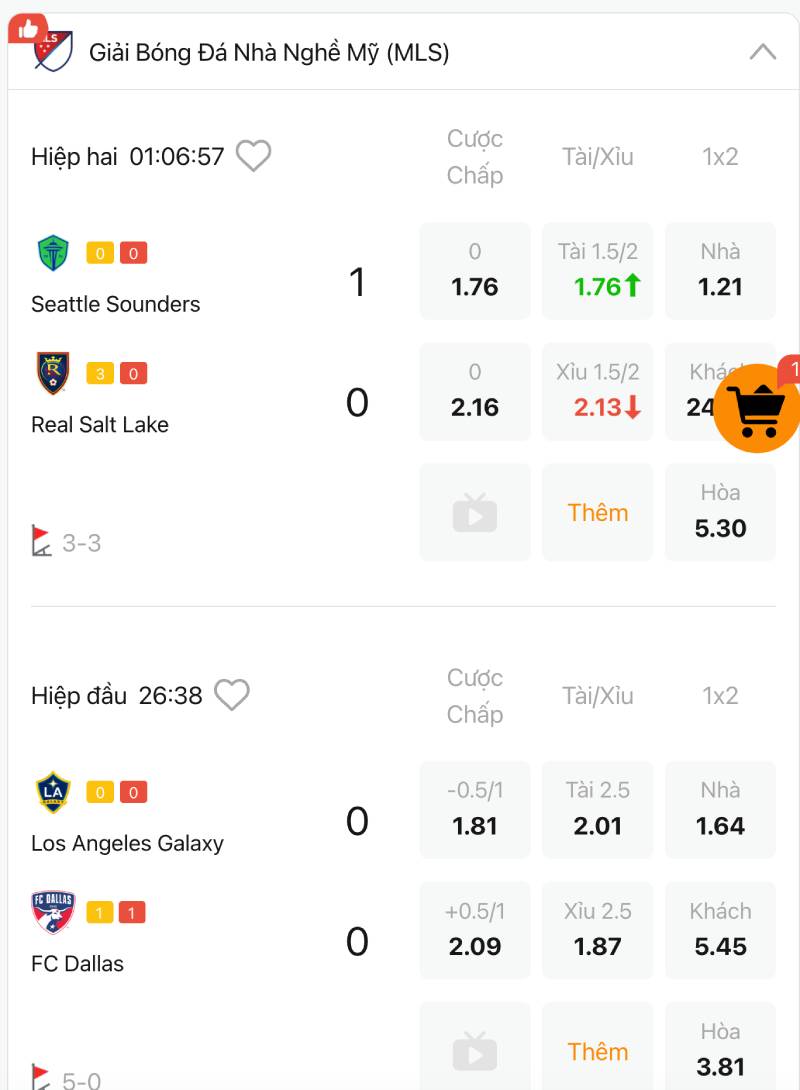This screenshot has width=800, height=1090.
Task: Pick Nhà win at 1.21
Action: tap(720, 271)
